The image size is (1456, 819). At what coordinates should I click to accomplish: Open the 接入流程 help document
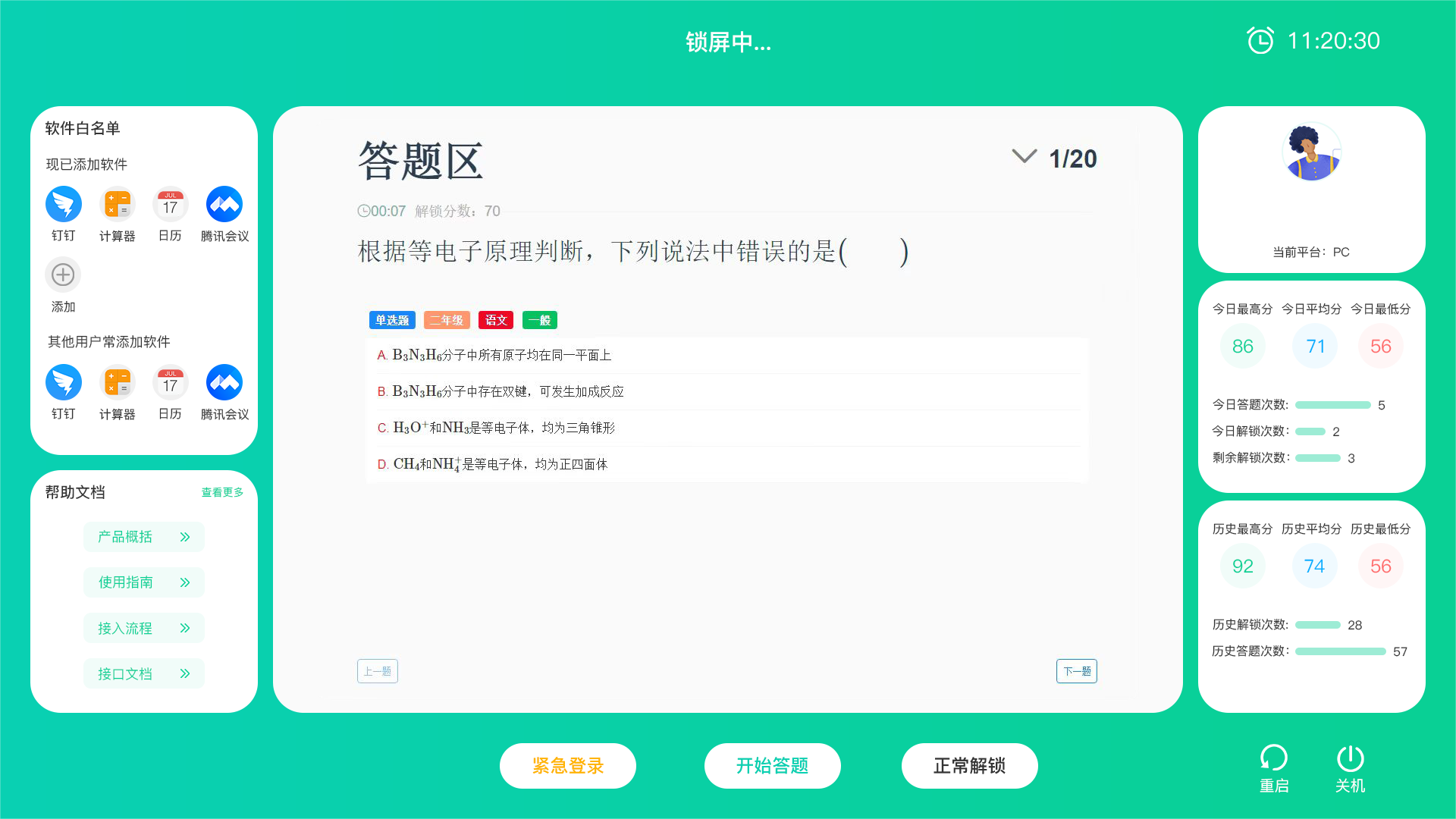click(144, 628)
